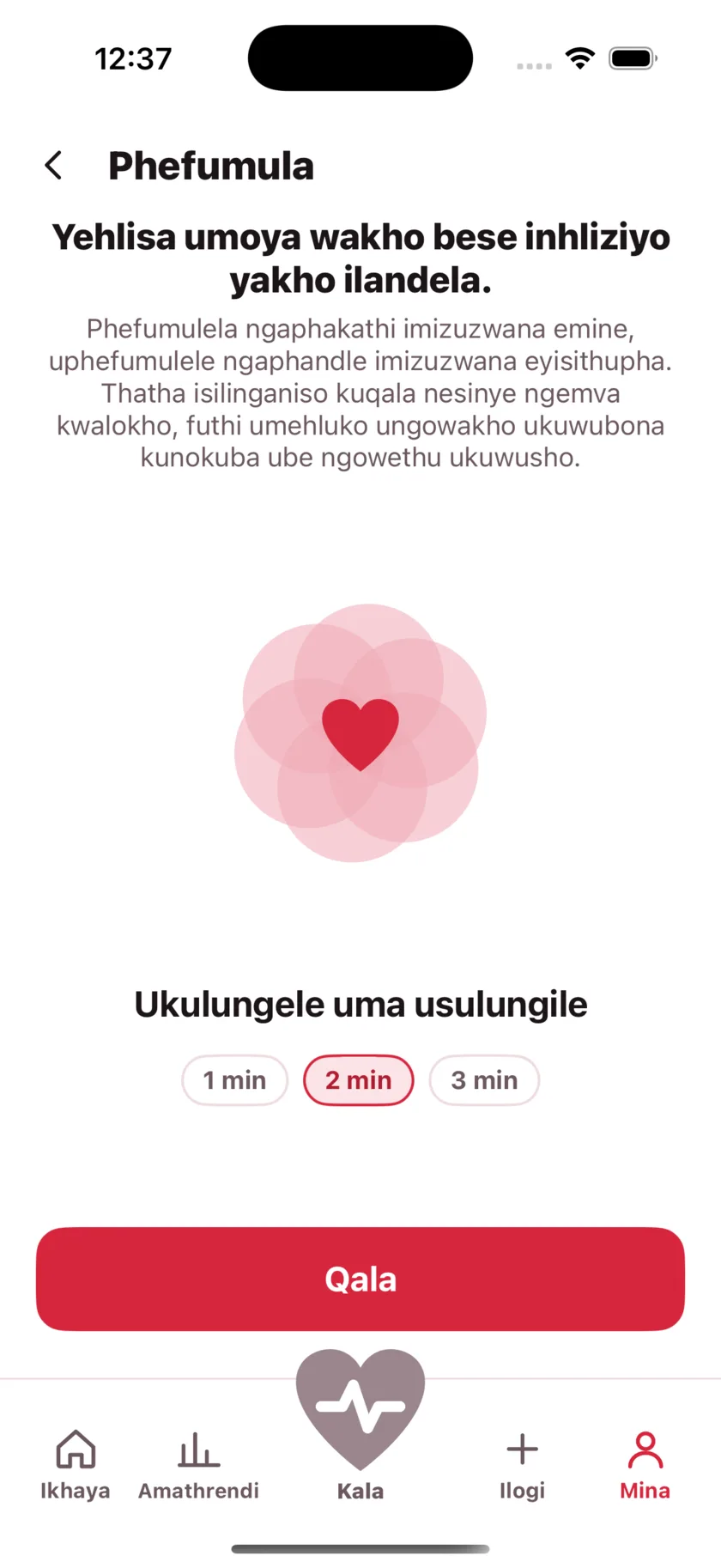Tap the Kala heart tab

click(x=360, y=1425)
